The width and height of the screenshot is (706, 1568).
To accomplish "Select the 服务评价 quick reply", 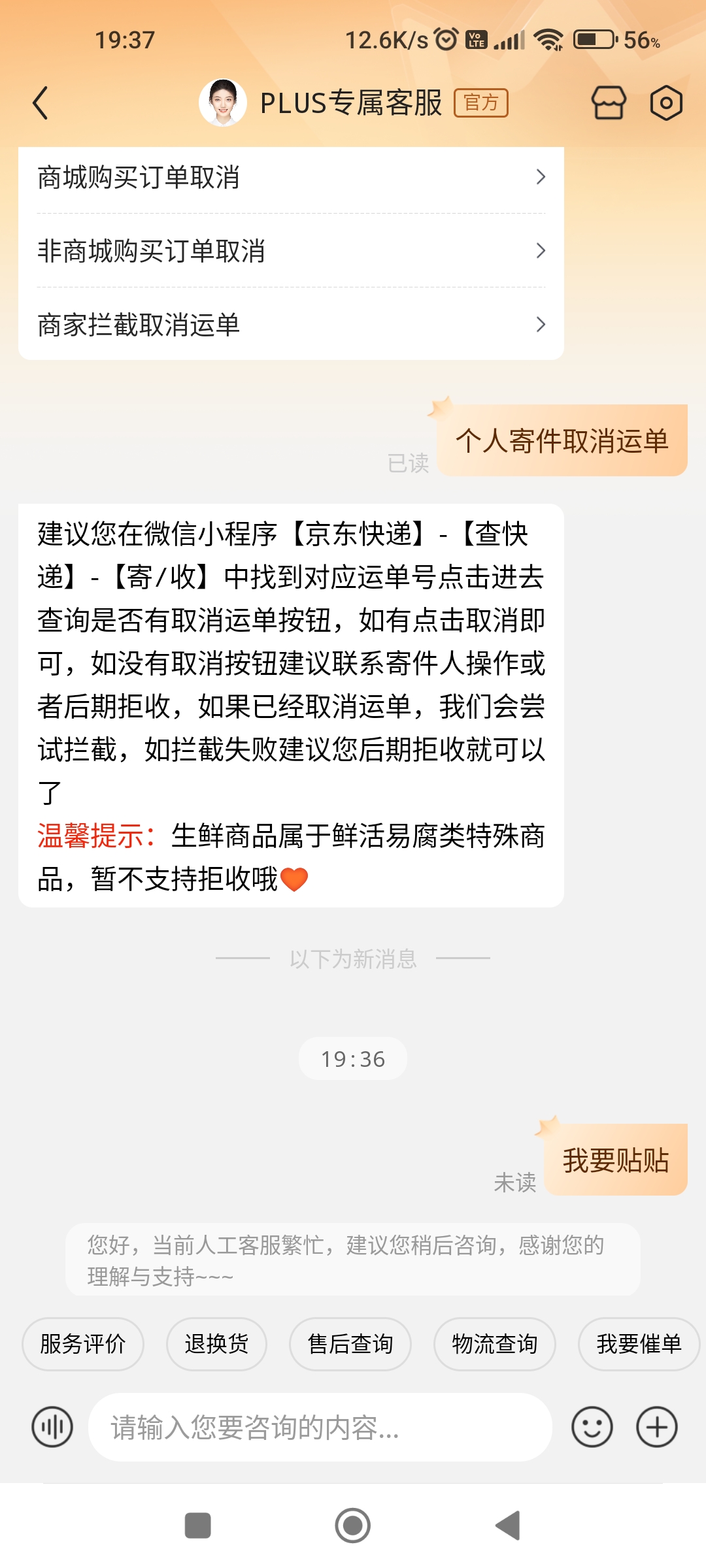I will point(82,1344).
